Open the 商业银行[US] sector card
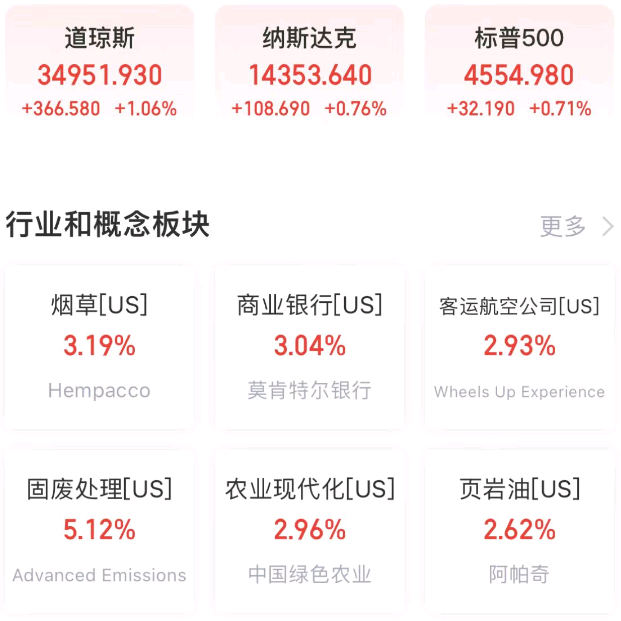 [309, 347]
